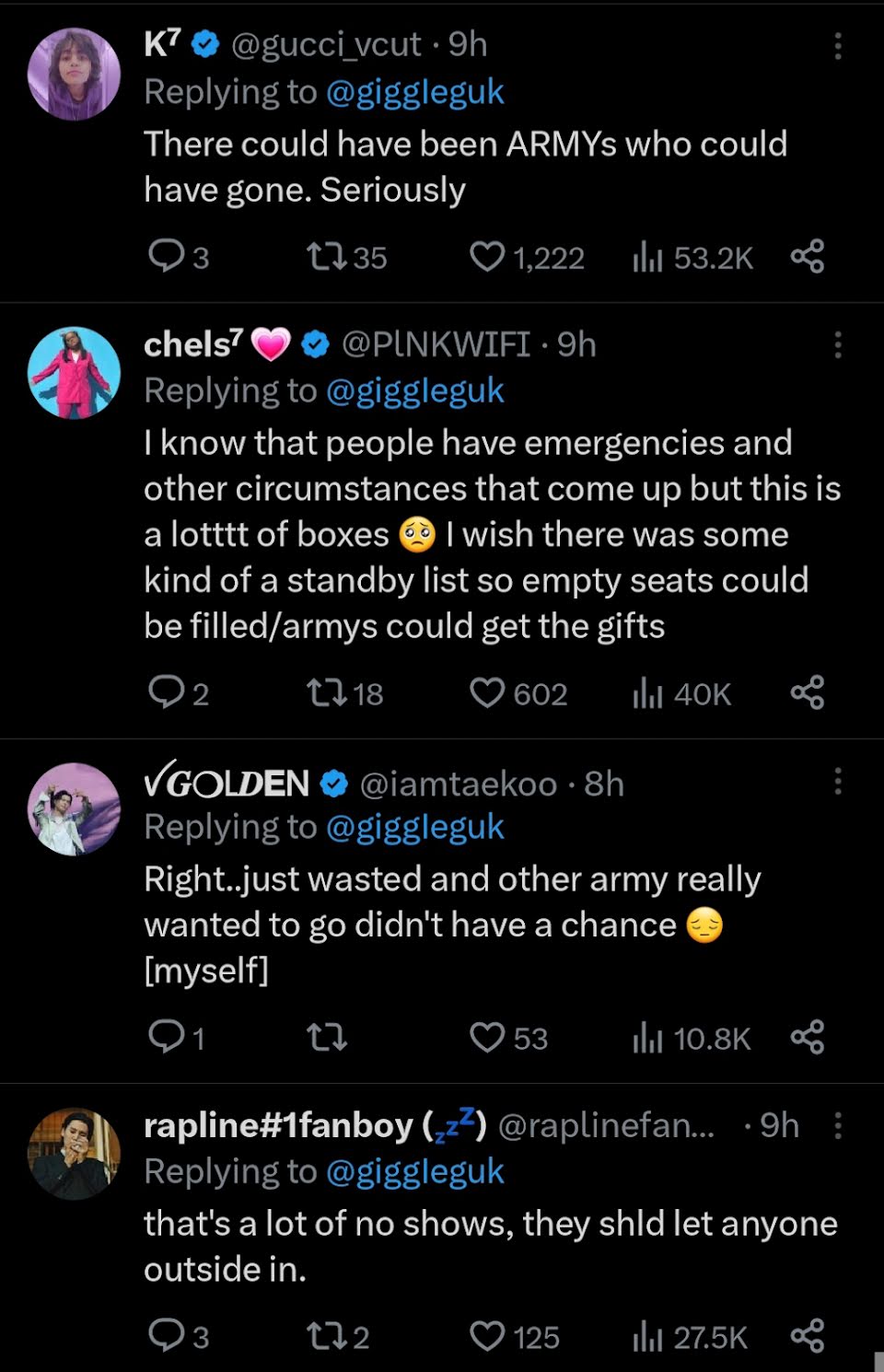Share the tweet from @PlNKWIFI
This screenshot has width=884, height=1372.
807,693
